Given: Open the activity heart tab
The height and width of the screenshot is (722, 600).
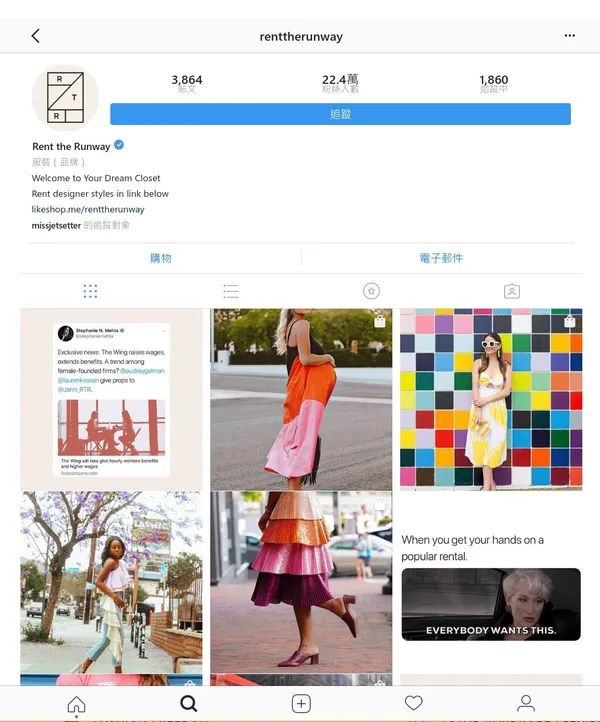Looking at the screenshot, I should pyautogui.click(x=413, y=704).
